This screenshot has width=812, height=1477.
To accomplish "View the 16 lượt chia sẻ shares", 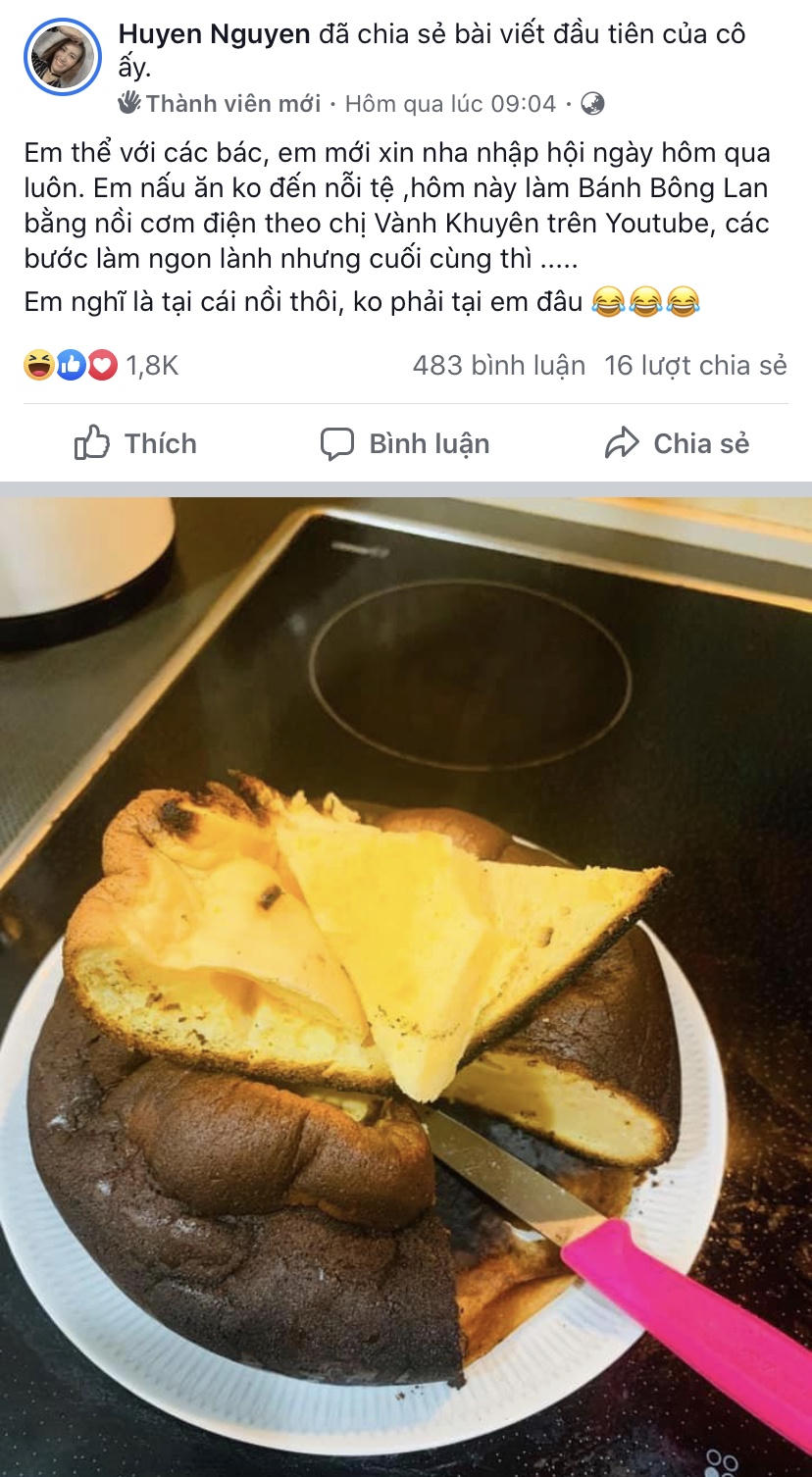I will point(695,366).
